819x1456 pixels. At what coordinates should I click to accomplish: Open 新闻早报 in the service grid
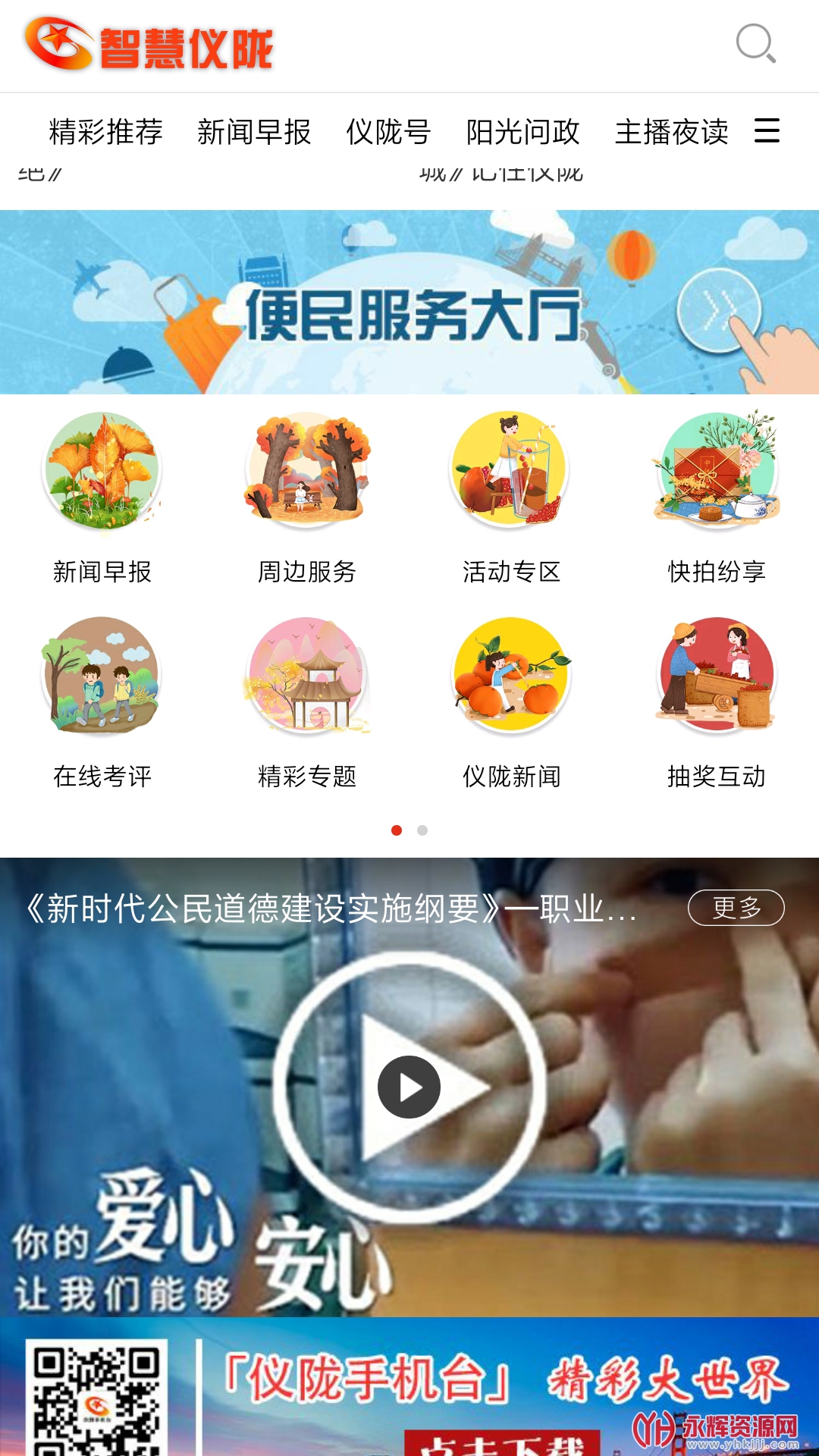point(102,498)
